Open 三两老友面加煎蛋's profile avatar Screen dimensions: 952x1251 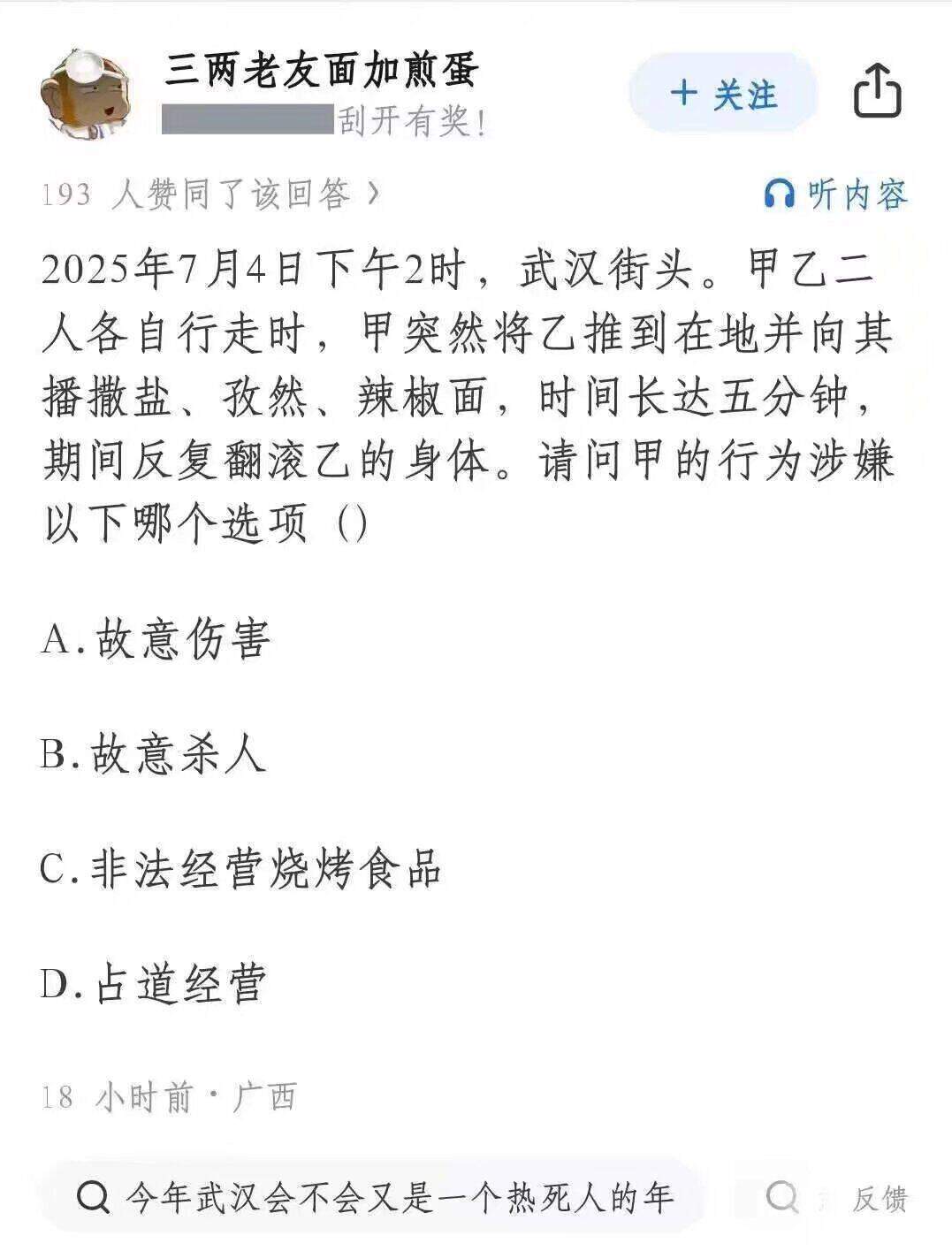point(86,95)
